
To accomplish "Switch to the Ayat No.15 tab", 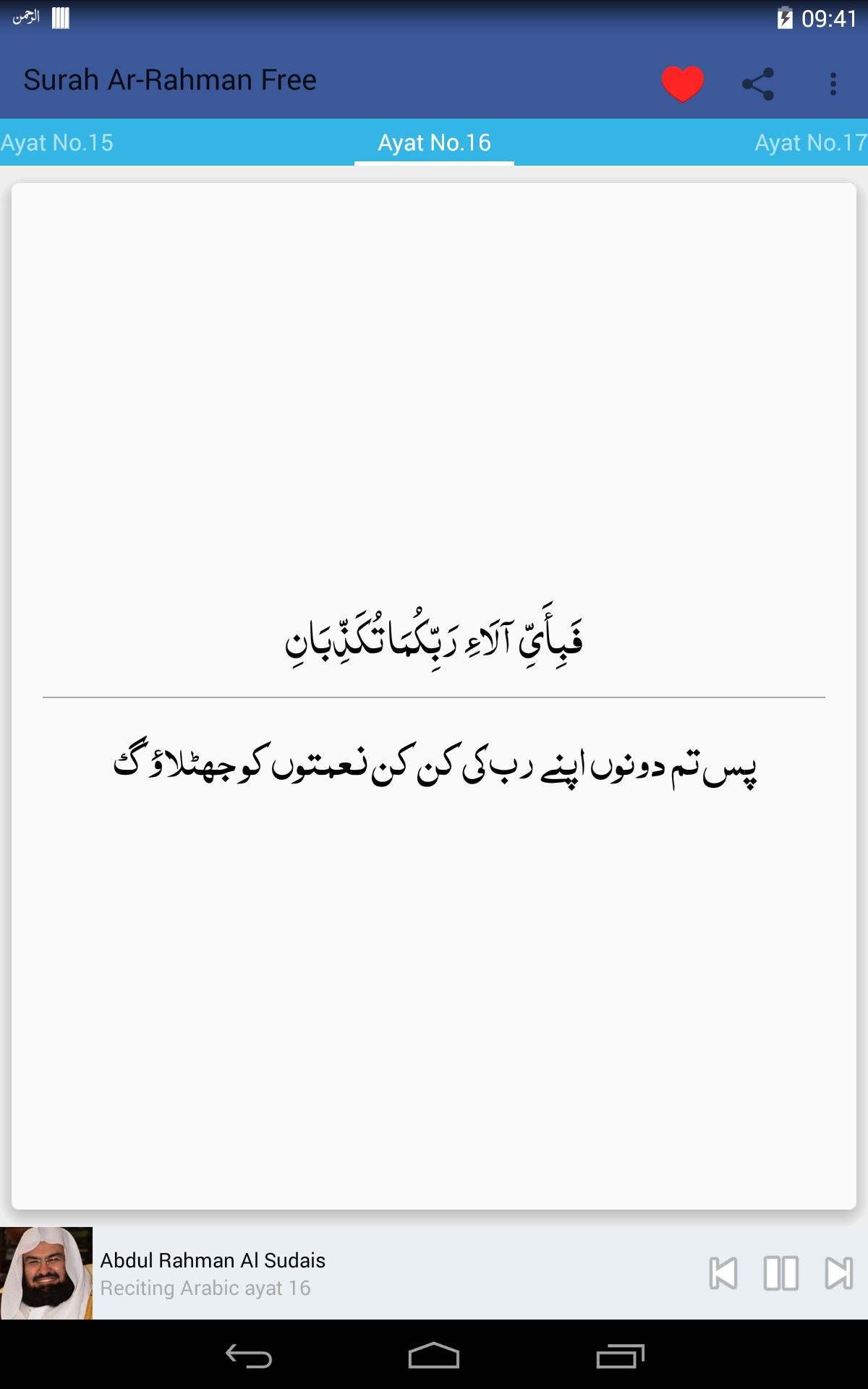I will (x=58, y=143).
